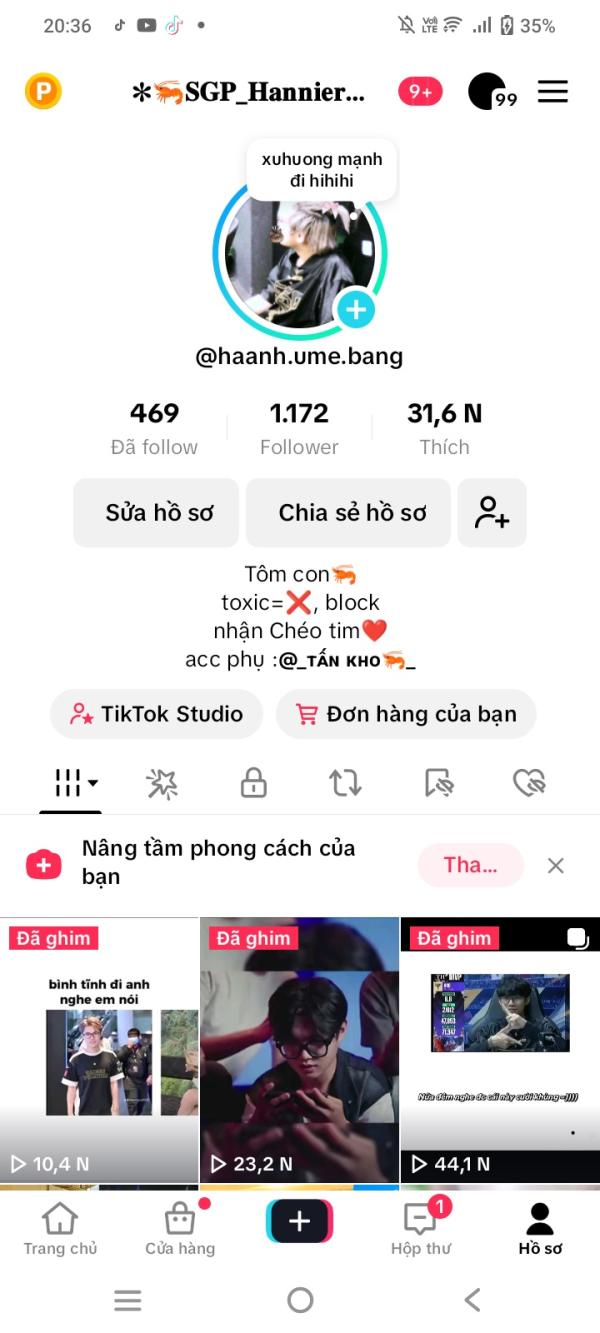Image resolution: width=600 pixels, height=1333 pixels.
Task: View Đơn hàng của bạn
Action: click(406, 714)
